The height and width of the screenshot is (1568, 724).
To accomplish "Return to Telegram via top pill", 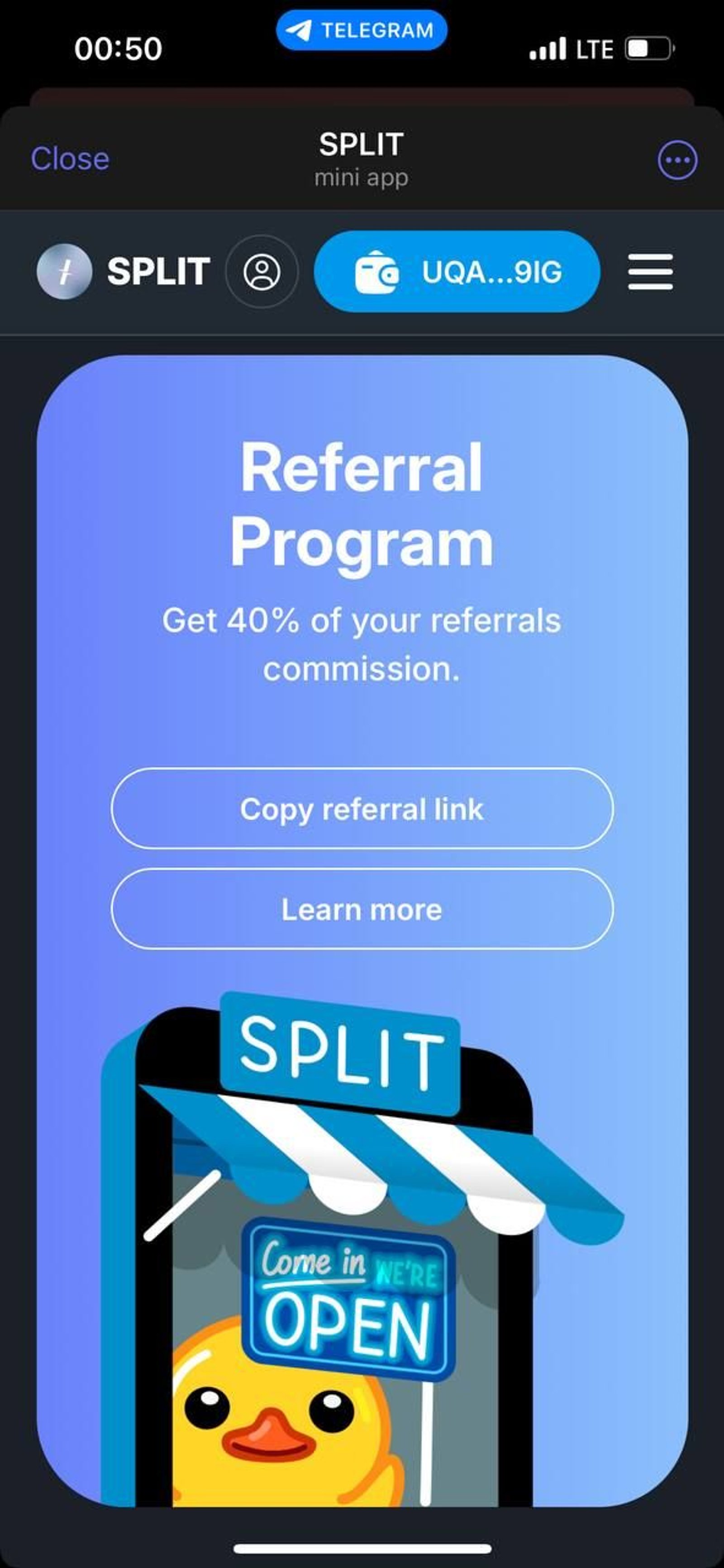I will pos(361,30).
